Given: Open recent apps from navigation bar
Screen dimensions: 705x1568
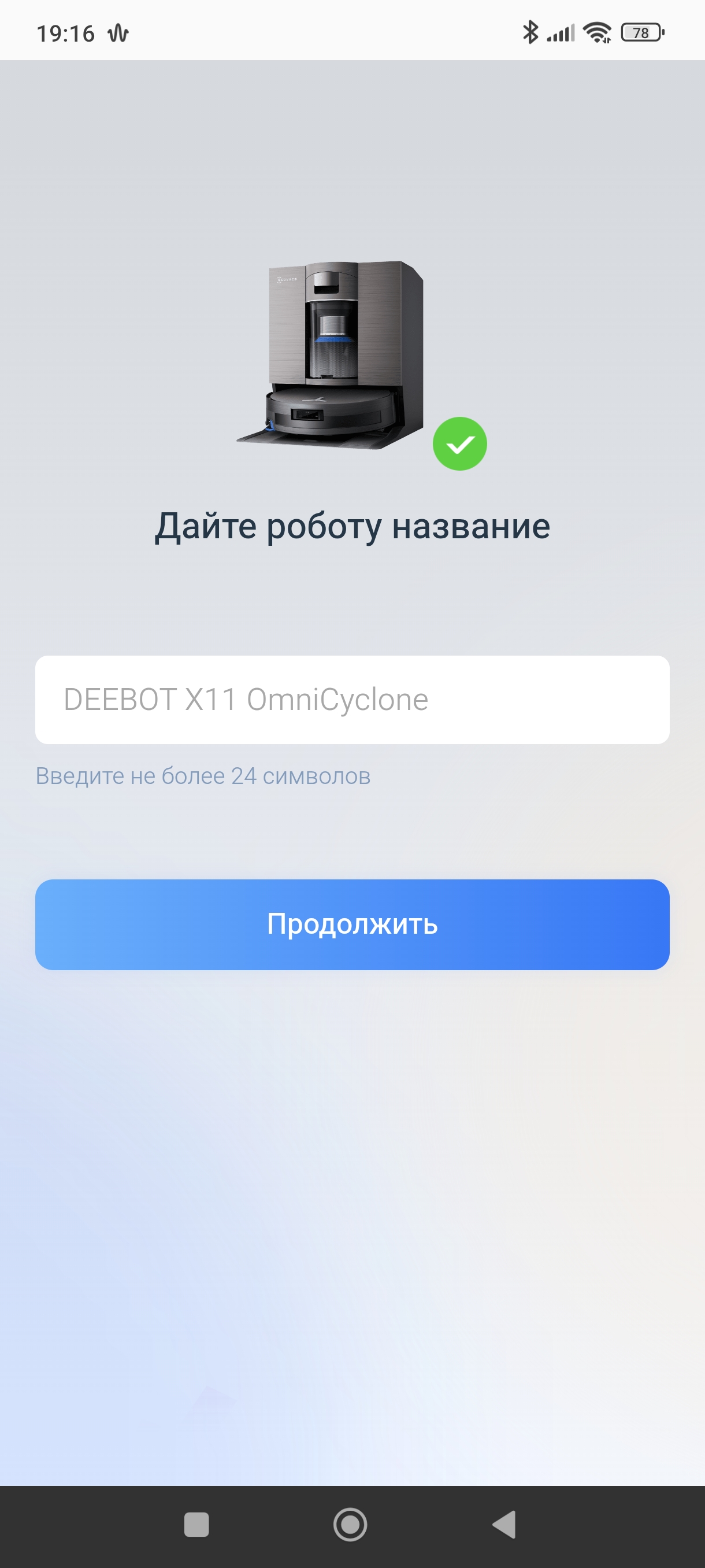Looking at the screenshot, I should tap(196, 1525).
